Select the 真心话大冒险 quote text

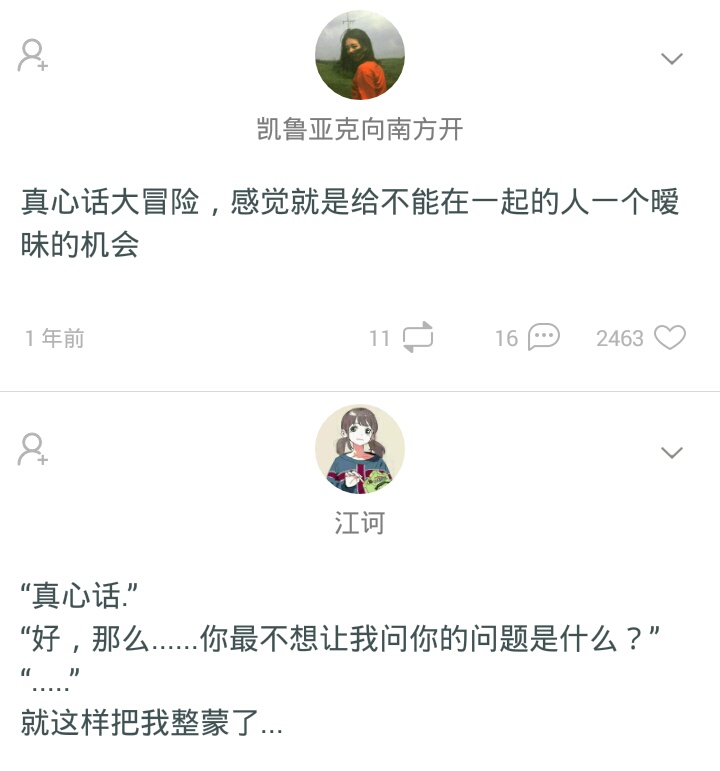tap(348, 222)
